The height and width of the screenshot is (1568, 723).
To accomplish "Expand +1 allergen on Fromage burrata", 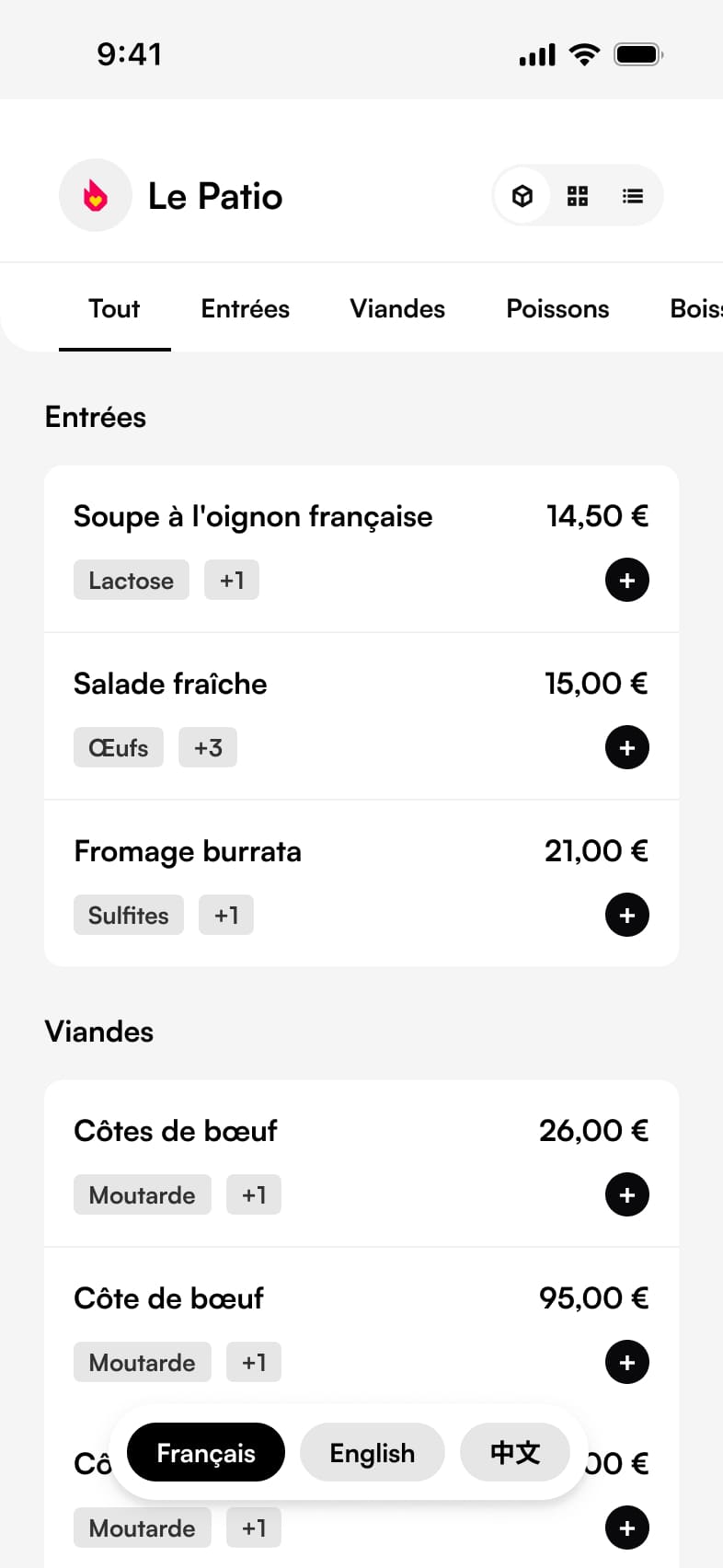I will pos(225,915).
